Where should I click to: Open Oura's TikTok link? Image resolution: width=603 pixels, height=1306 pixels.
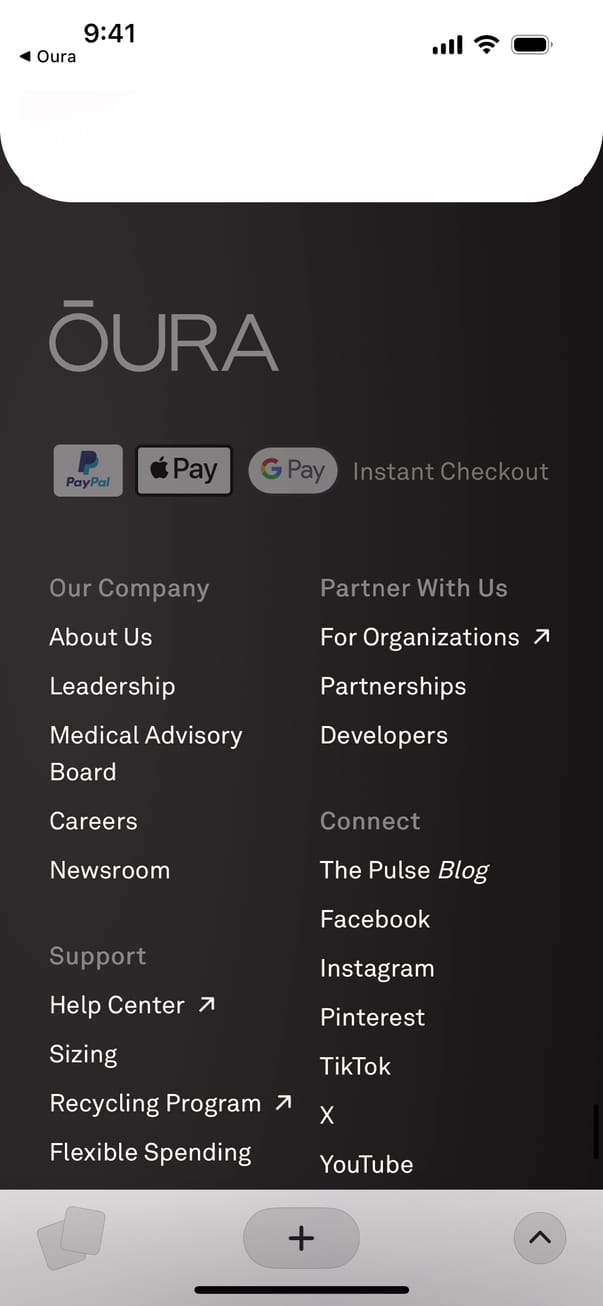(355, 1066)
